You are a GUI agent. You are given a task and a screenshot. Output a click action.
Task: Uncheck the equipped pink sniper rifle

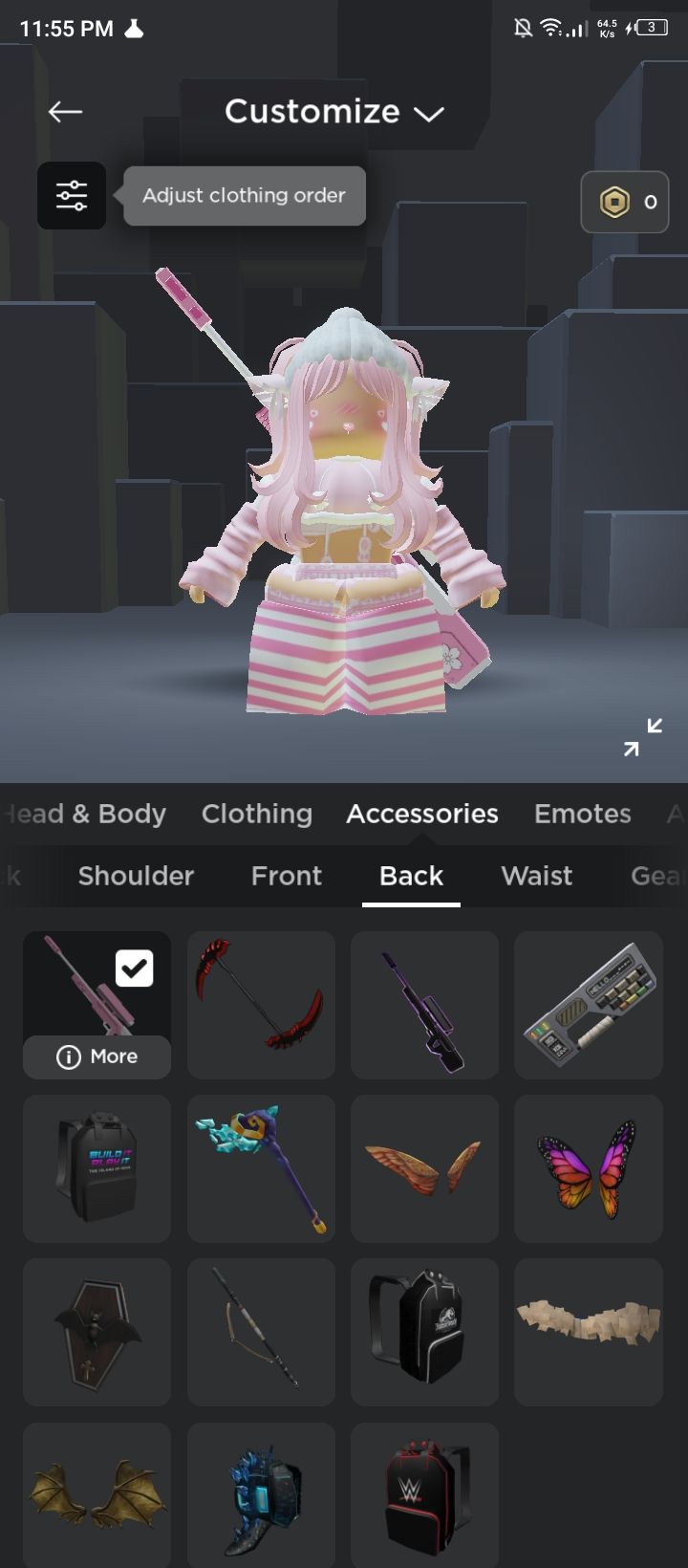point(134,969)
